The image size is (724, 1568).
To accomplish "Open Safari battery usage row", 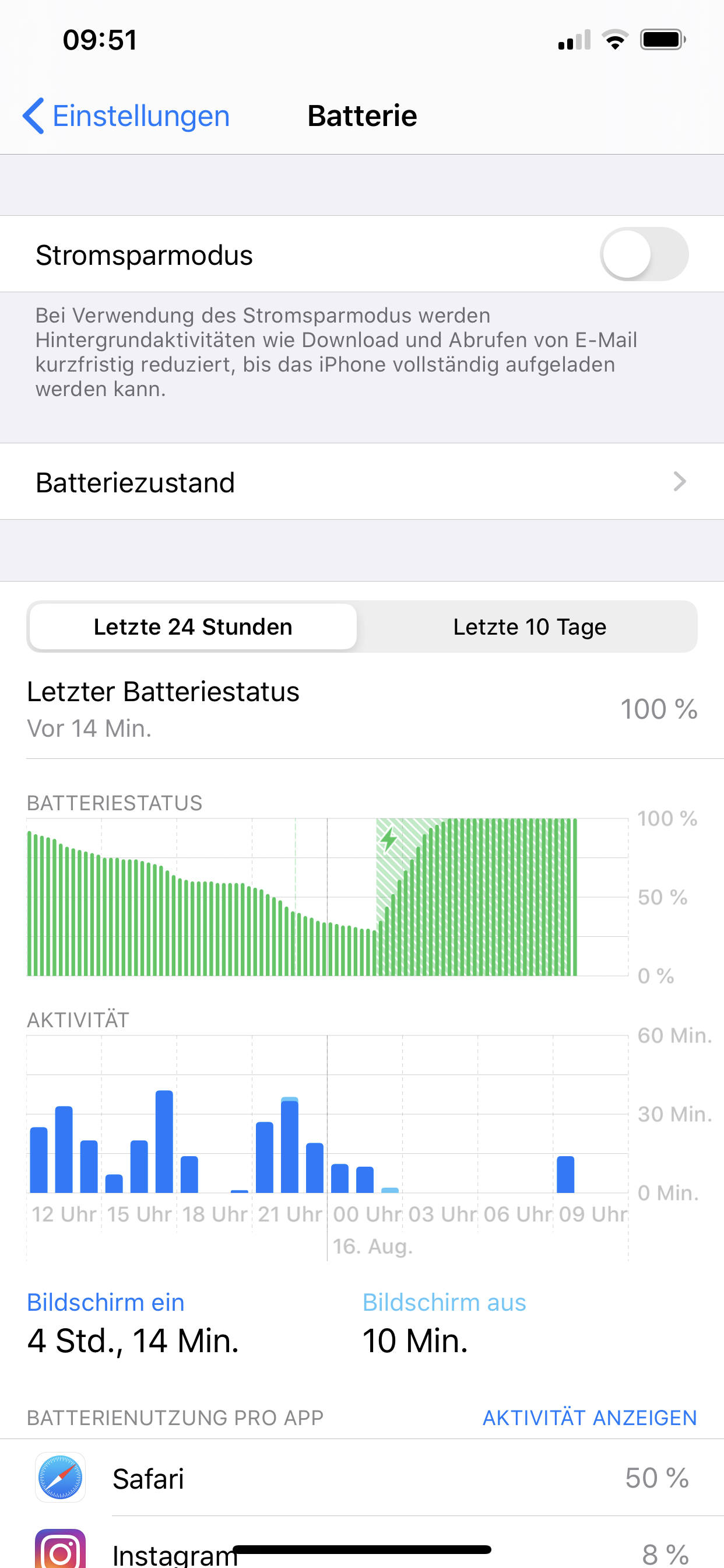I will (362, 1478).
